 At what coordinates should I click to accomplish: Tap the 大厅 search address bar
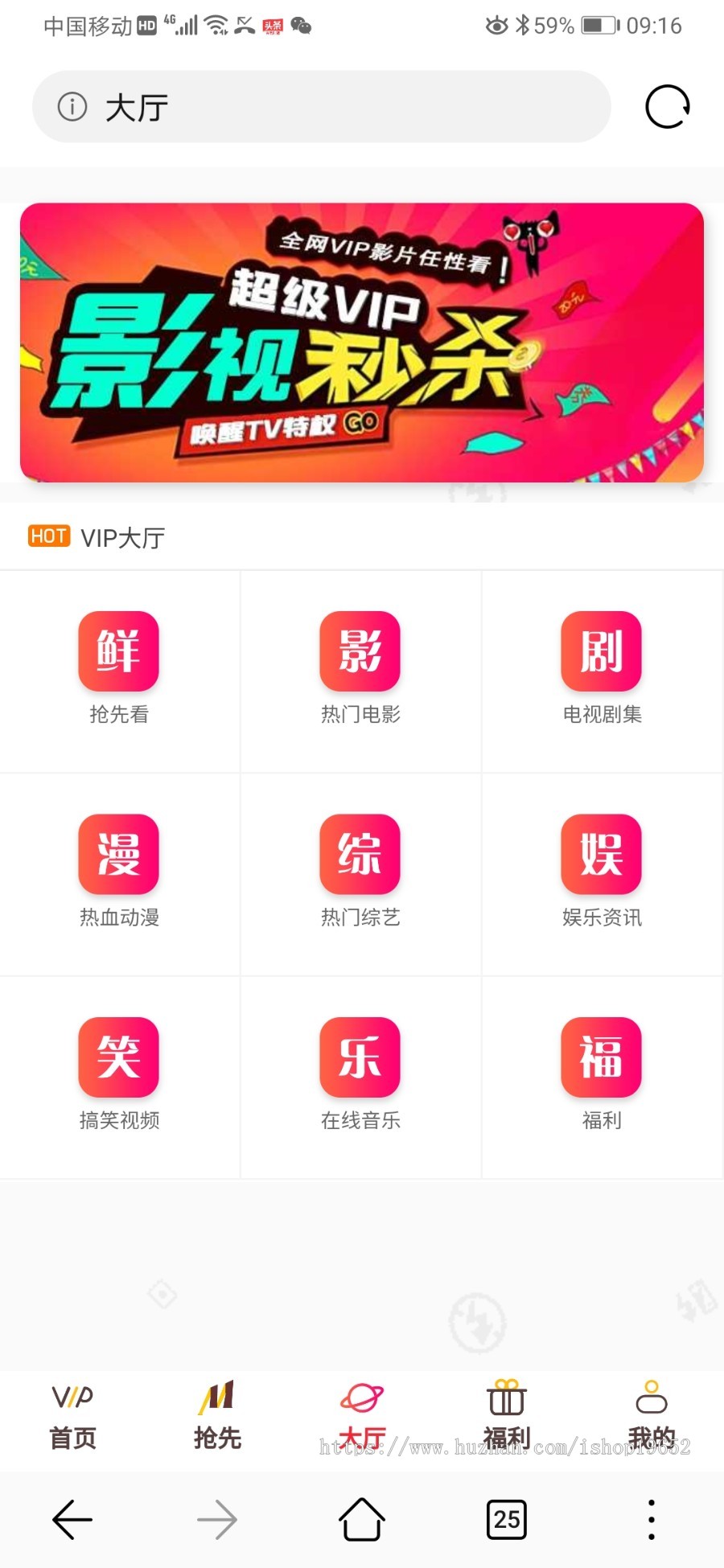[x=322, y=105]
